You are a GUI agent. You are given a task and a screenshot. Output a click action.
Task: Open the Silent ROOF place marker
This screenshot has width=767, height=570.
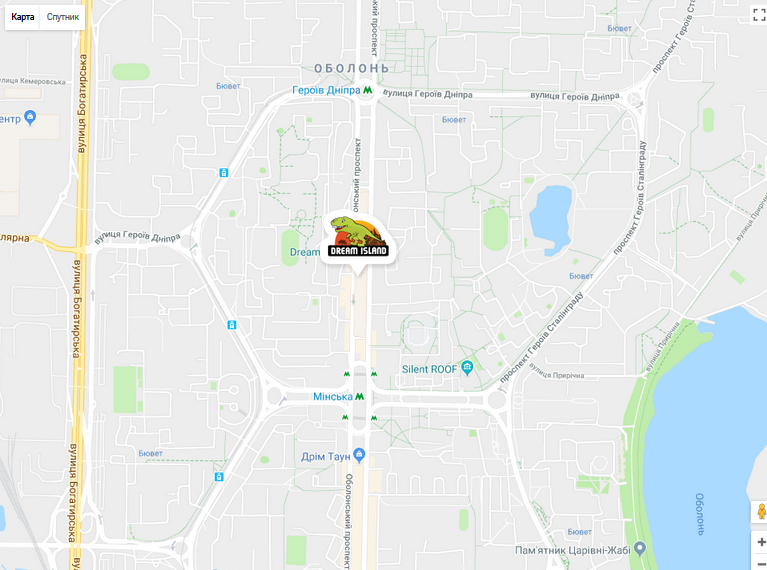[467, 369]
